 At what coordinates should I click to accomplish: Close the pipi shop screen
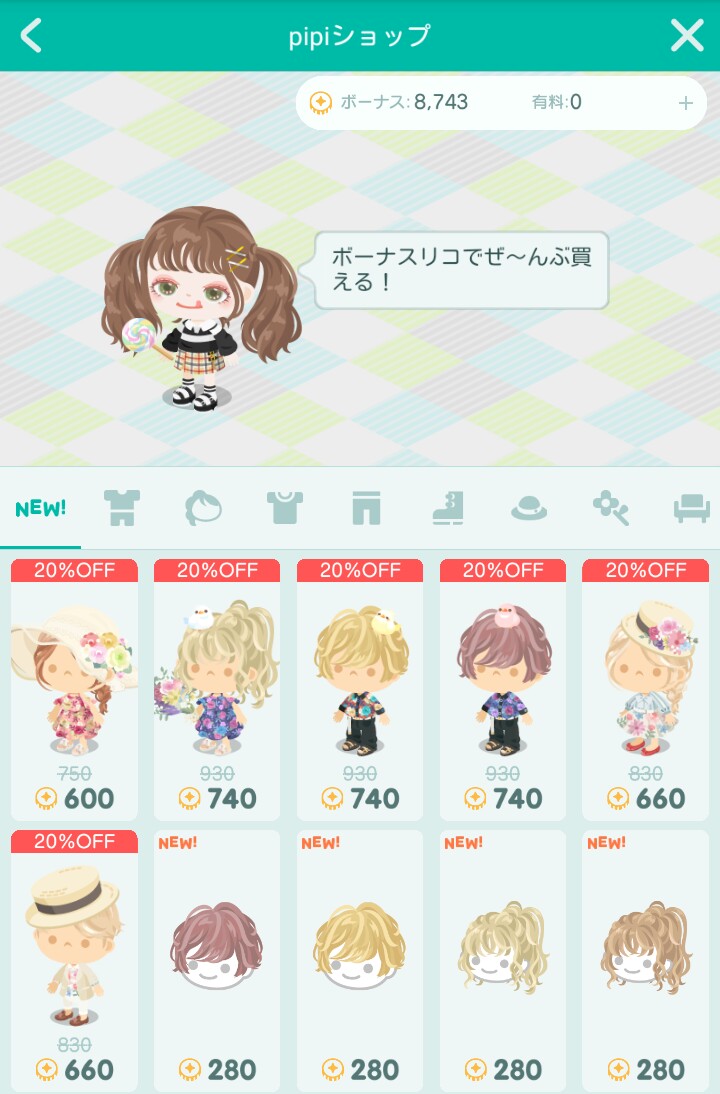pos(687,35)
